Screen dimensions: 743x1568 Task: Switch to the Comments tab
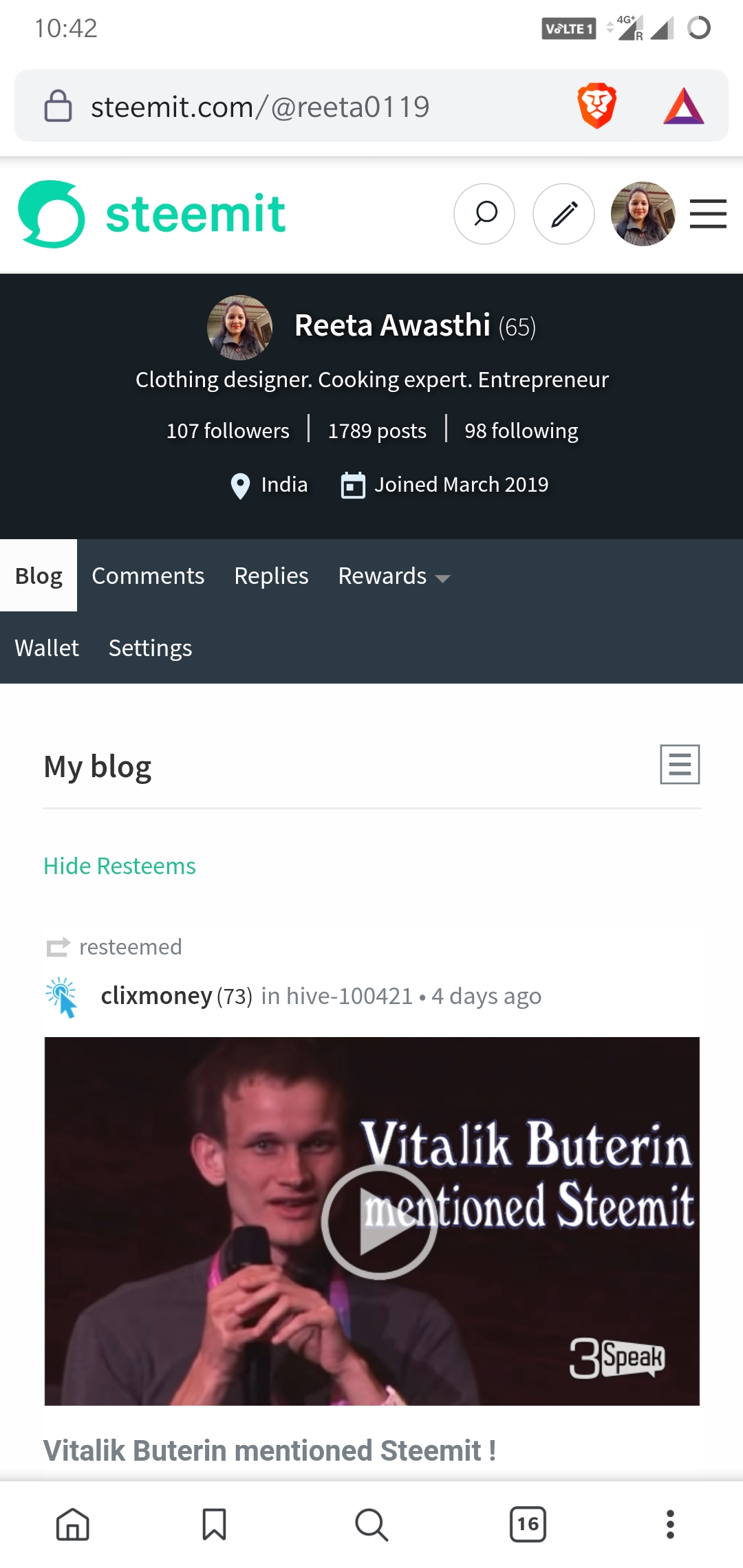148,576
